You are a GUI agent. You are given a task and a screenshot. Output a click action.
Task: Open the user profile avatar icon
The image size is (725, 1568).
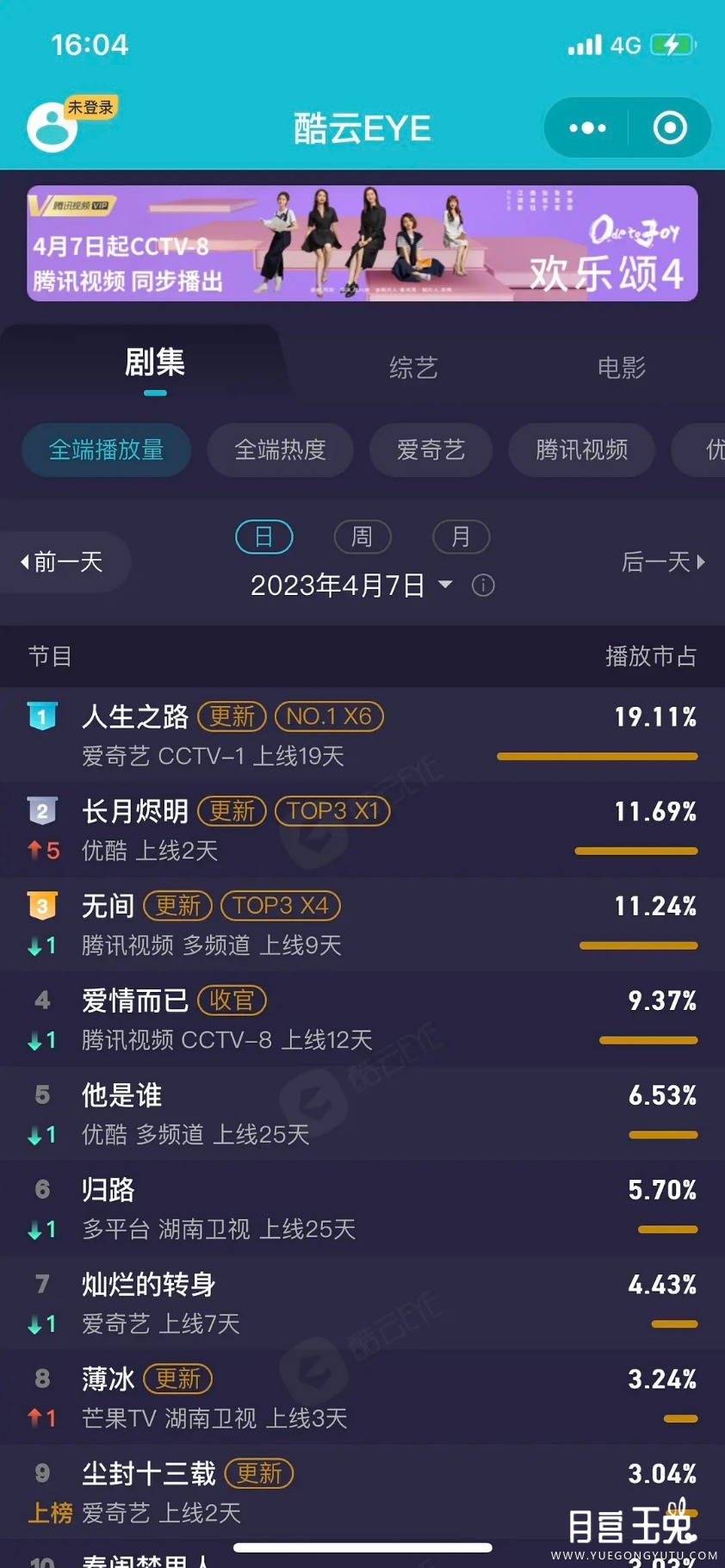tap(50, 127)
